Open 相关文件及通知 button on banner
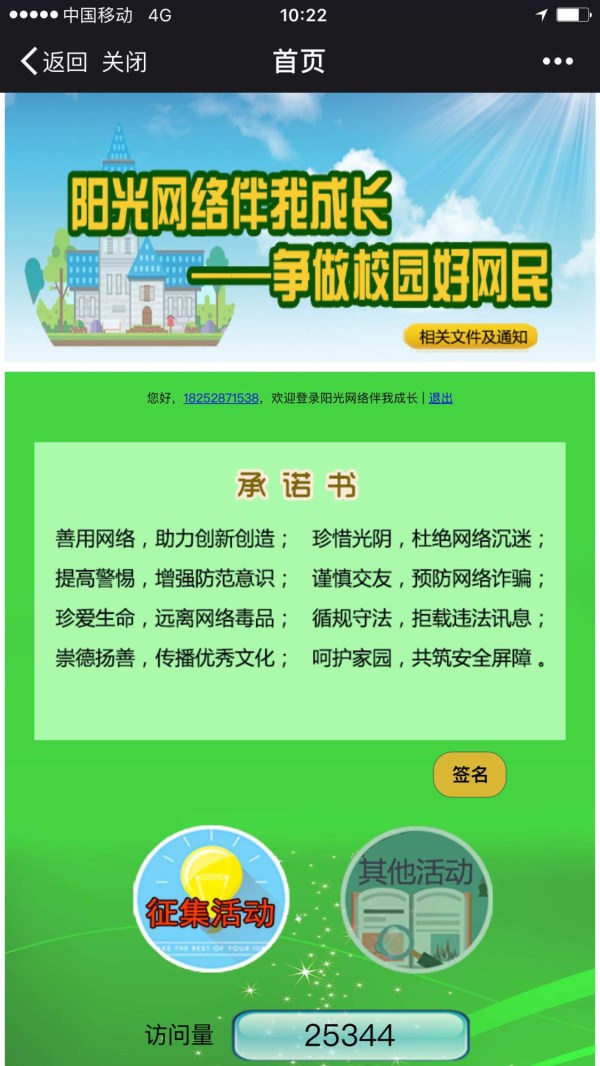The width and height of the screenshot is (600, 1066). click(x=472, y=337)
